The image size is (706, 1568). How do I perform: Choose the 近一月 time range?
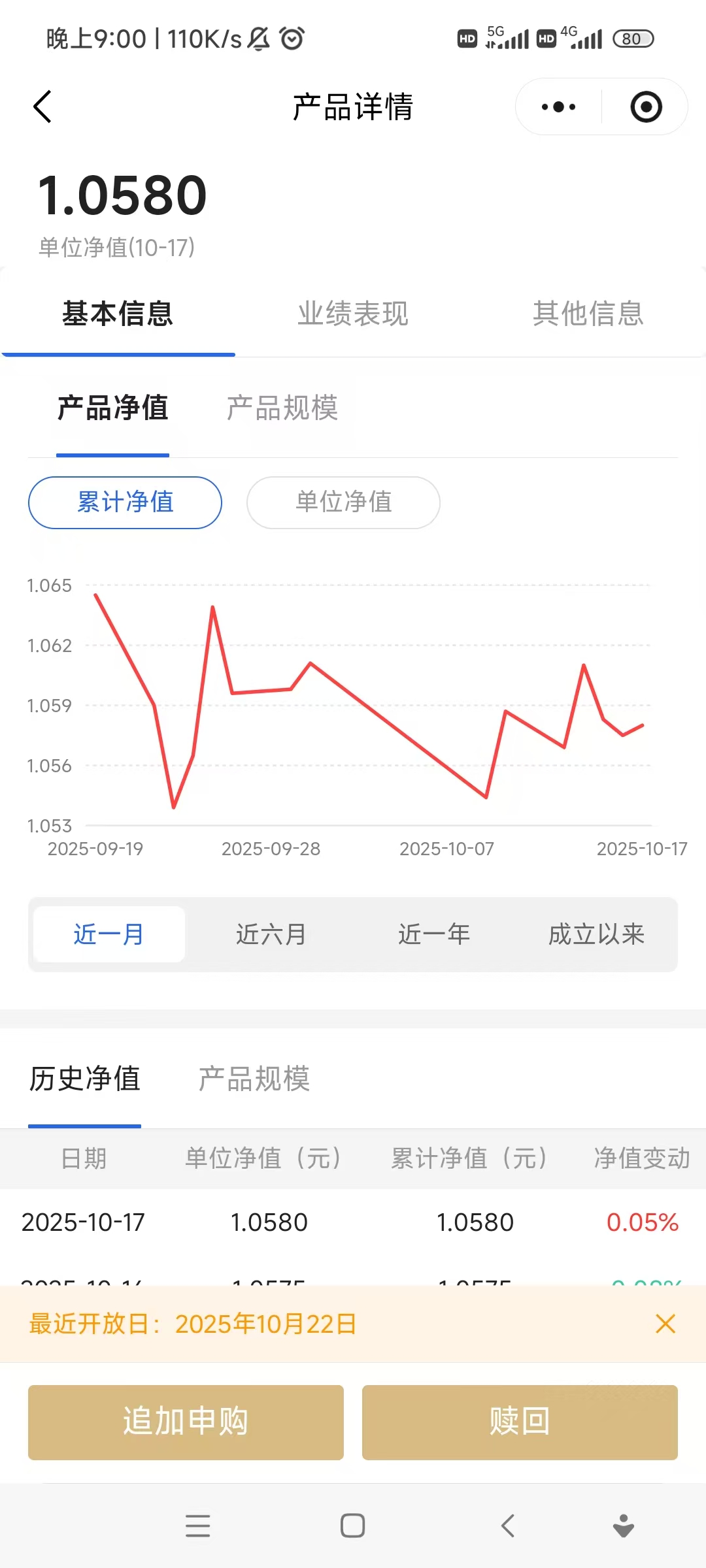point(109,934)
